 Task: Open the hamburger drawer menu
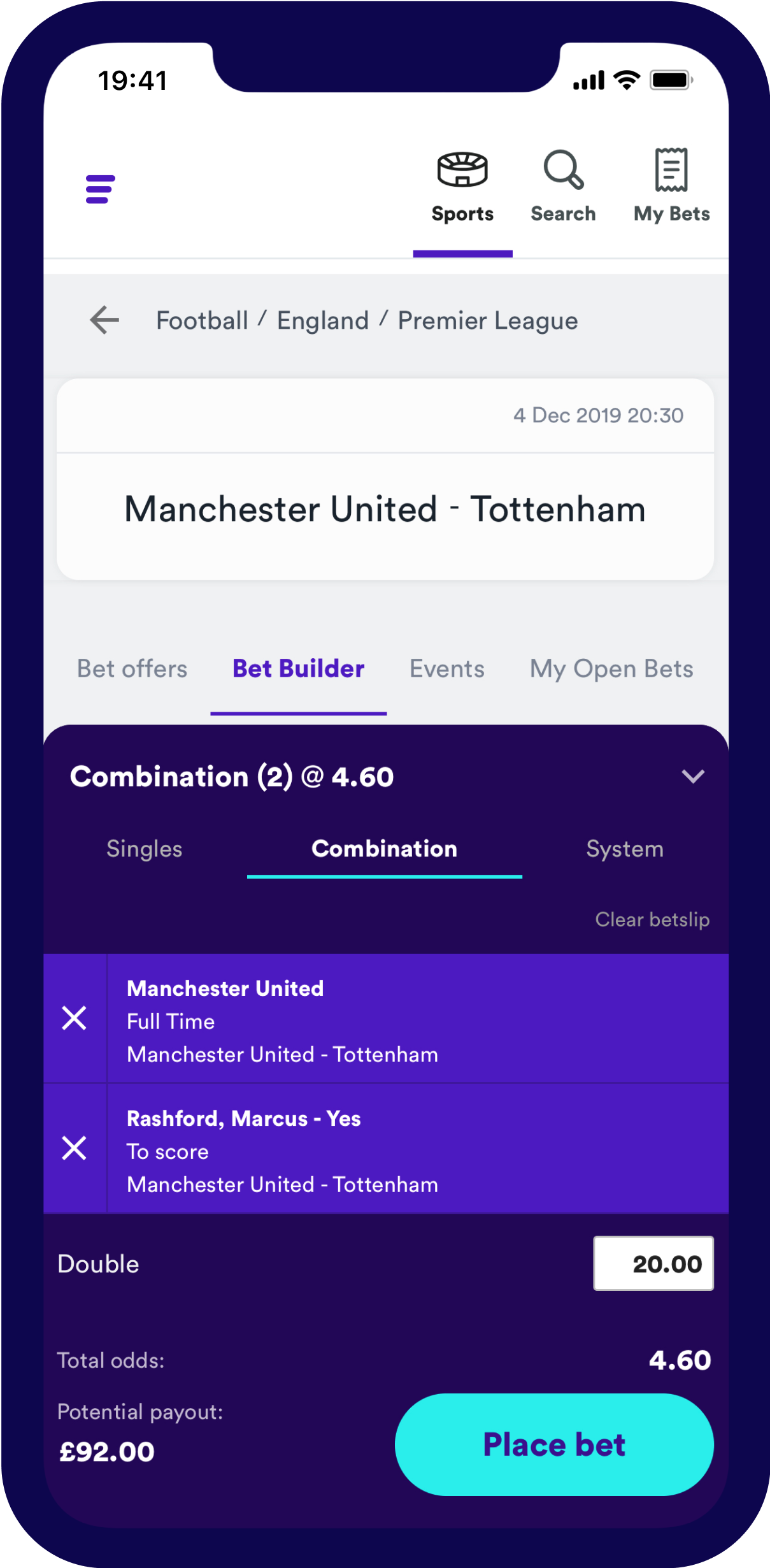click(101, 189)
